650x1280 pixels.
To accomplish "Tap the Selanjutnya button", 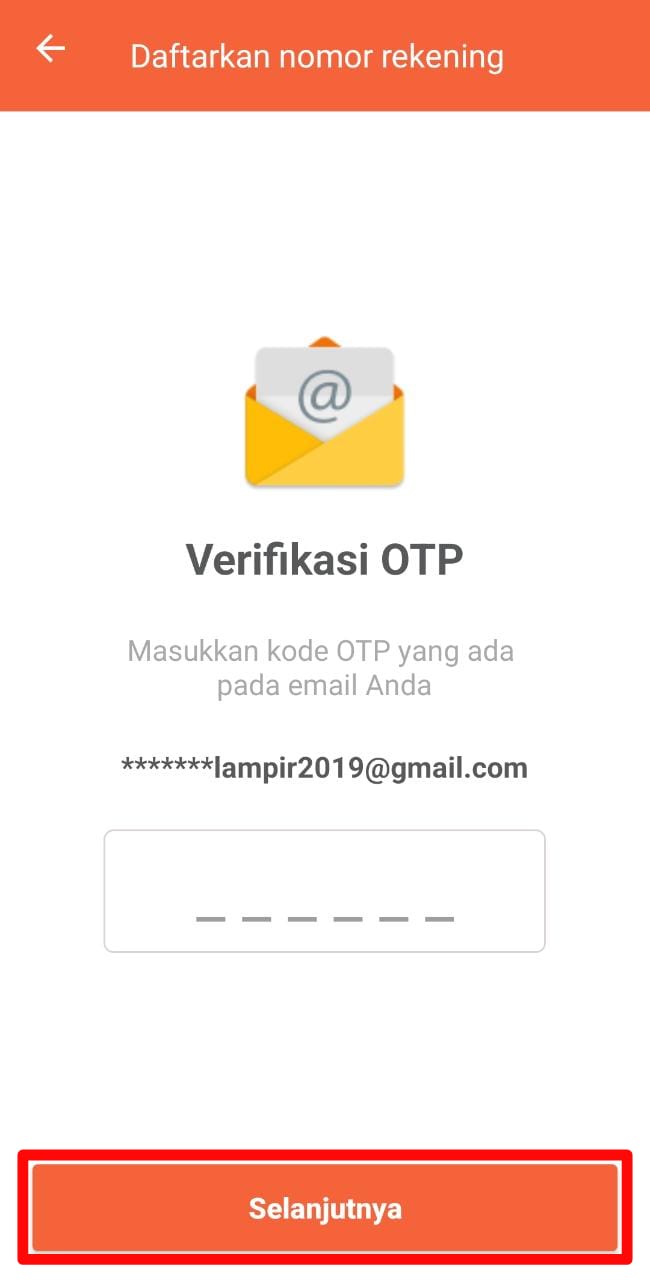I will click(325, 1208).
